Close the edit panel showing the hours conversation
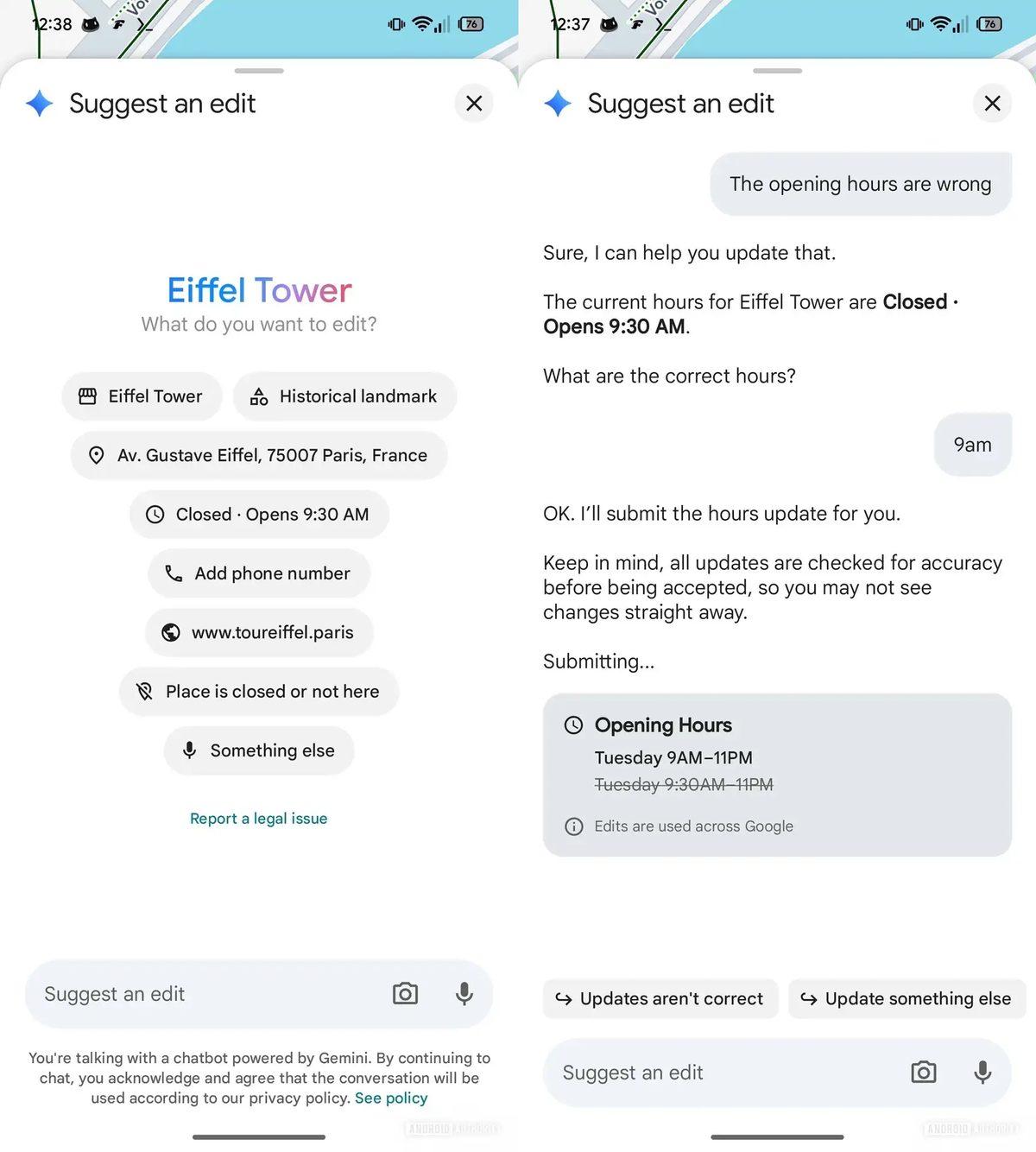This screenshot has width=1036, height=1152. click(x=992, y=104)
